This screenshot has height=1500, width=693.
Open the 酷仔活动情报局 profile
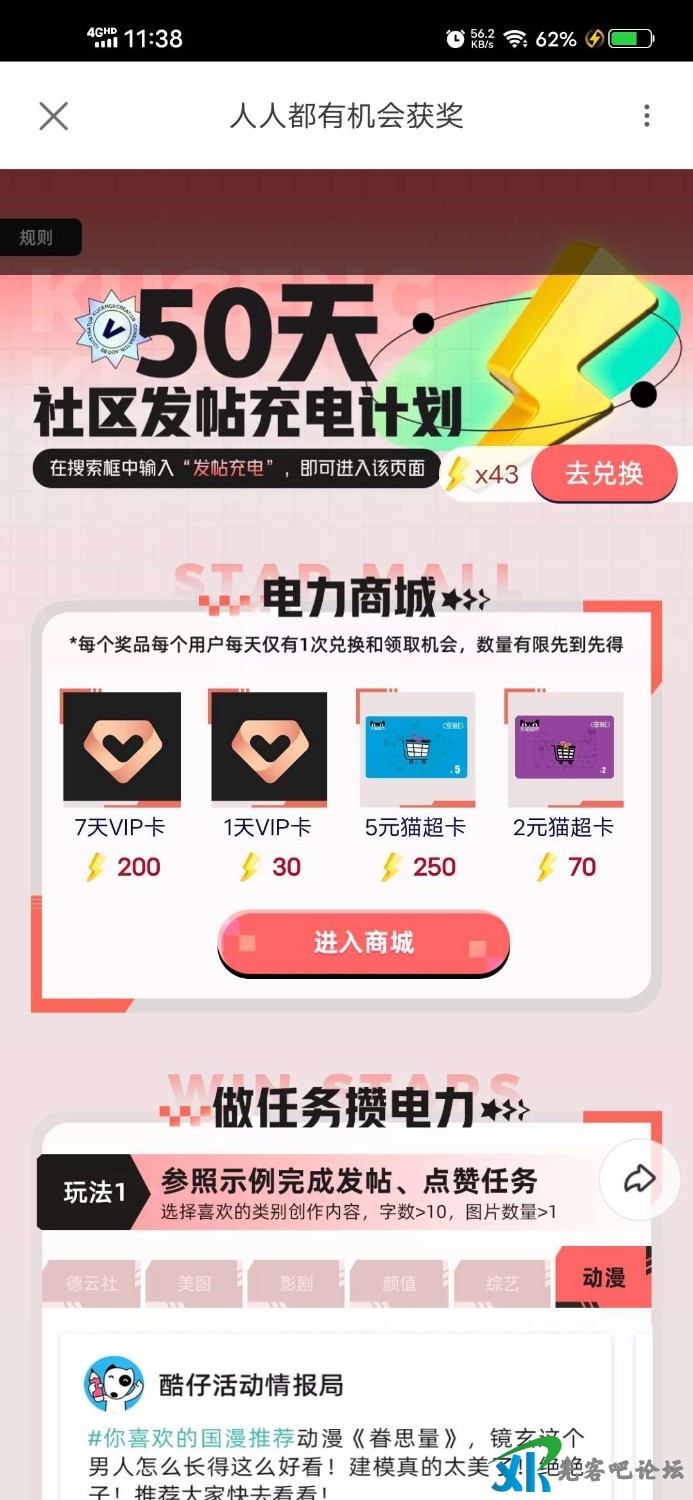(x=250, y=1385)
